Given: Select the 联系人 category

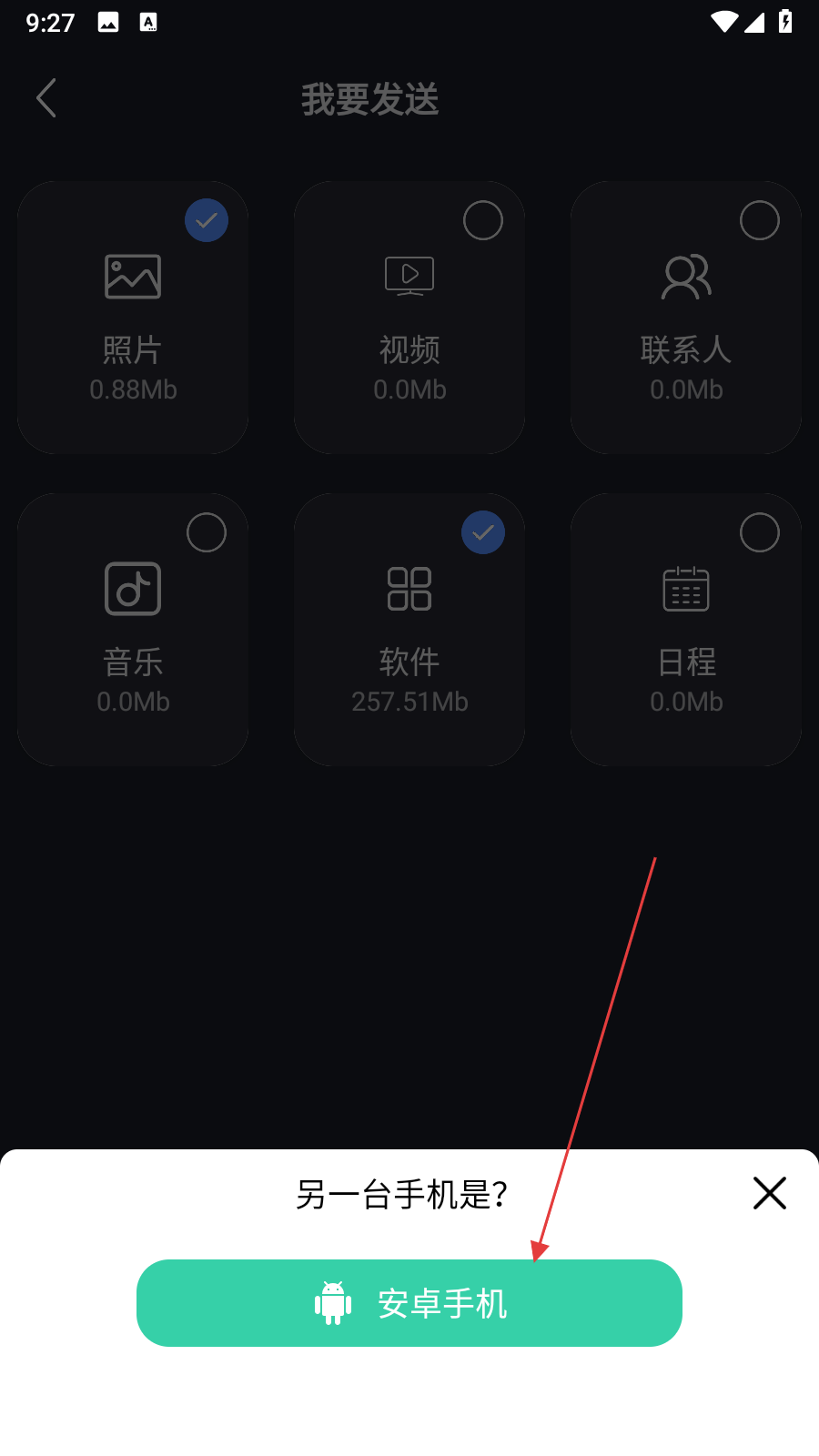Looking at the screenshot, I should [x=759, y=220].
